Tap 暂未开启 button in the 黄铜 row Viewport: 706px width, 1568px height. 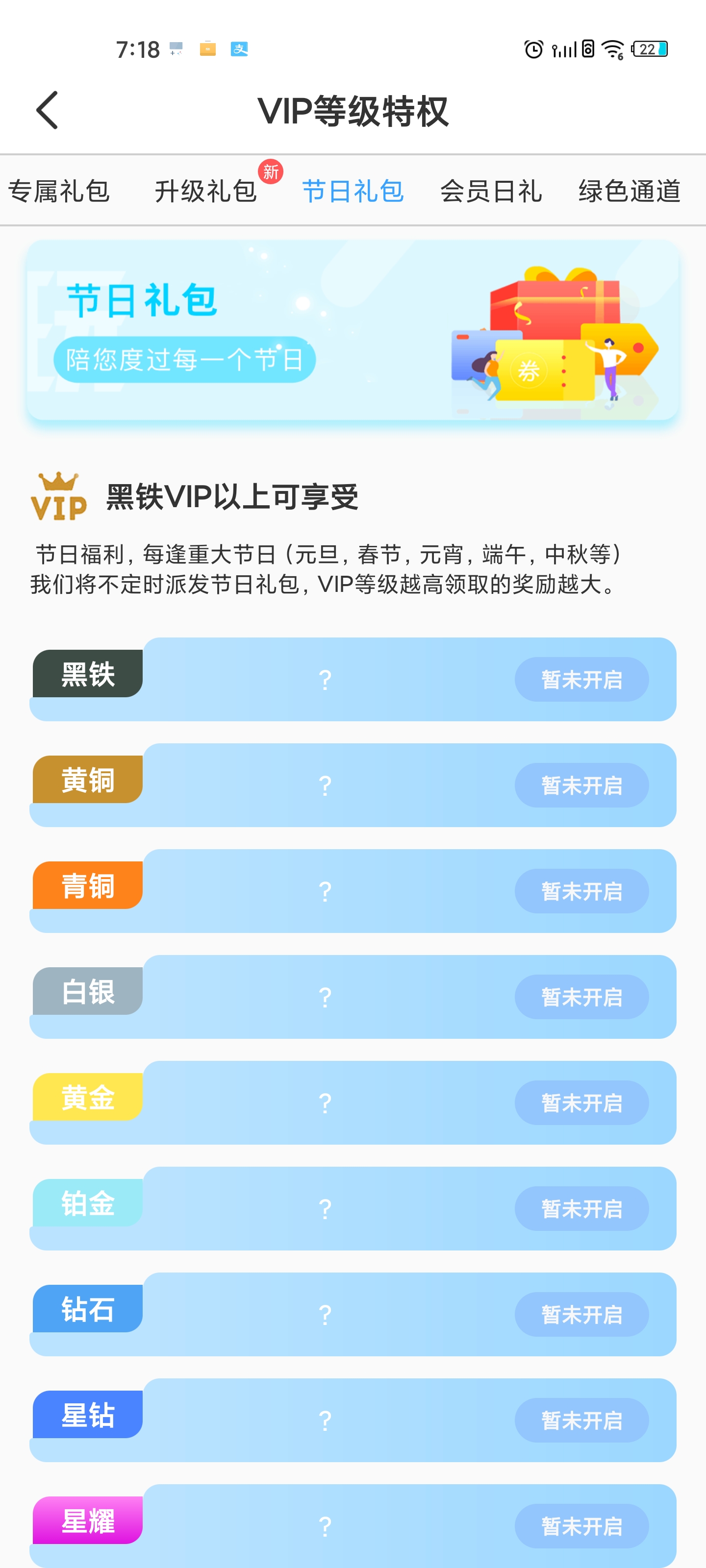click(x=581, y=785)
